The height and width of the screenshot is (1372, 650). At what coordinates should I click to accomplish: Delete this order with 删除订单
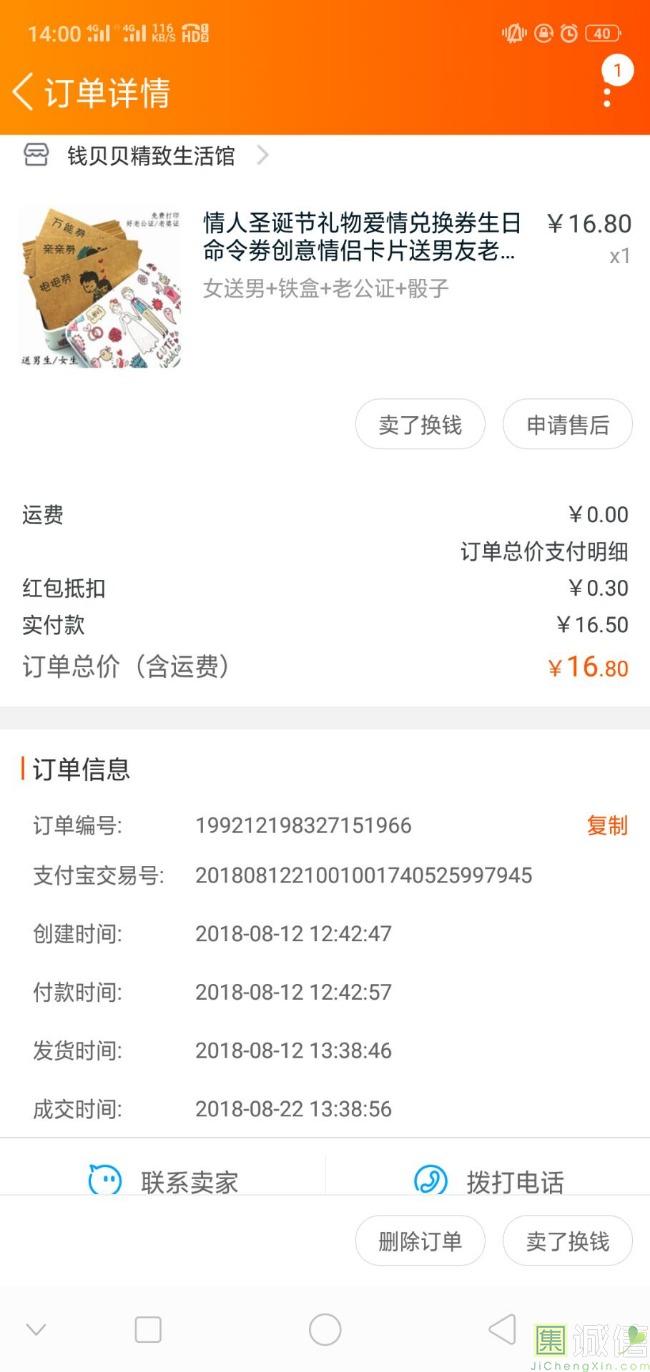[x=420, y=1241]
